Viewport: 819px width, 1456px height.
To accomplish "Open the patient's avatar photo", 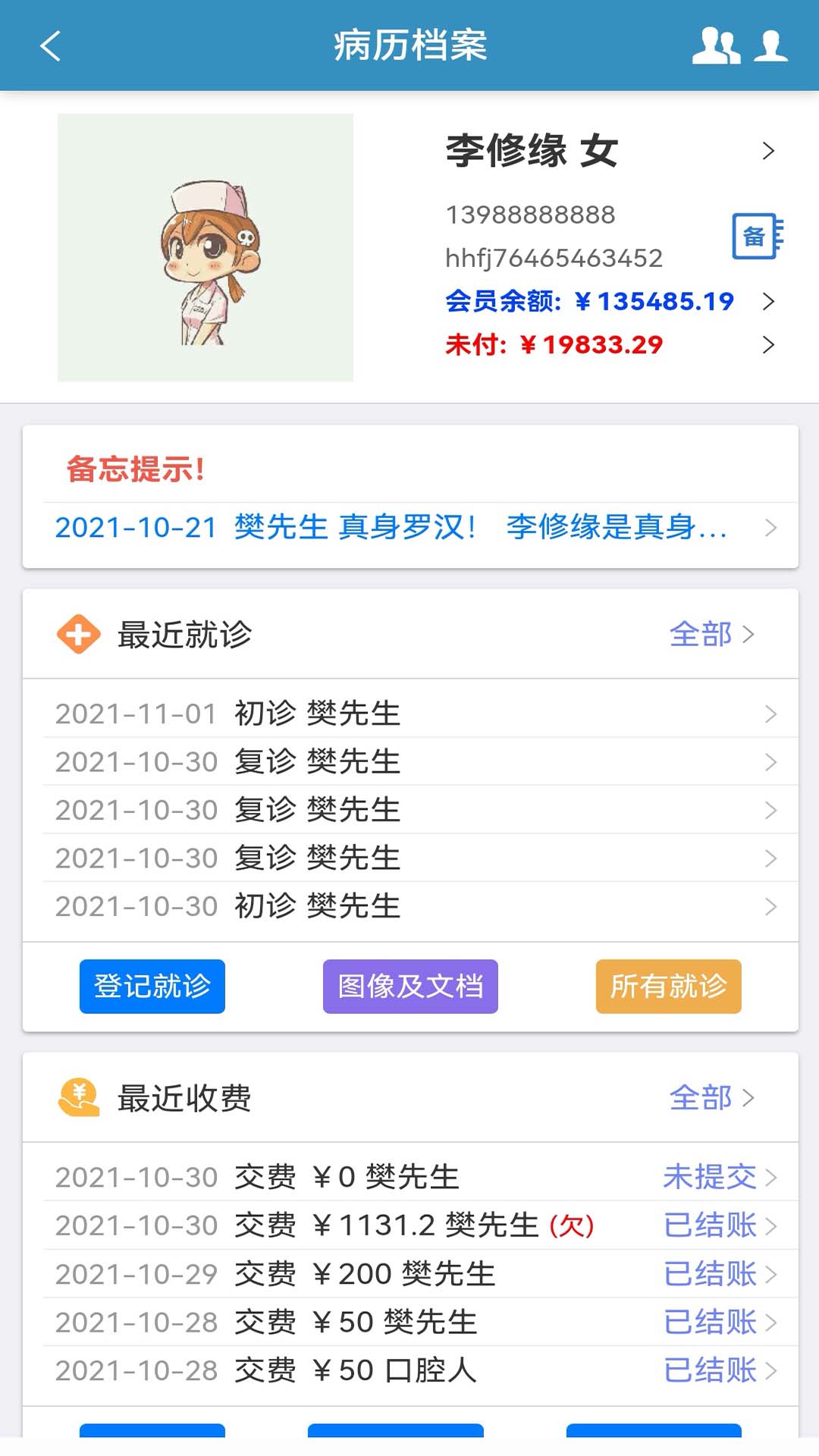I will click(206, 248).
